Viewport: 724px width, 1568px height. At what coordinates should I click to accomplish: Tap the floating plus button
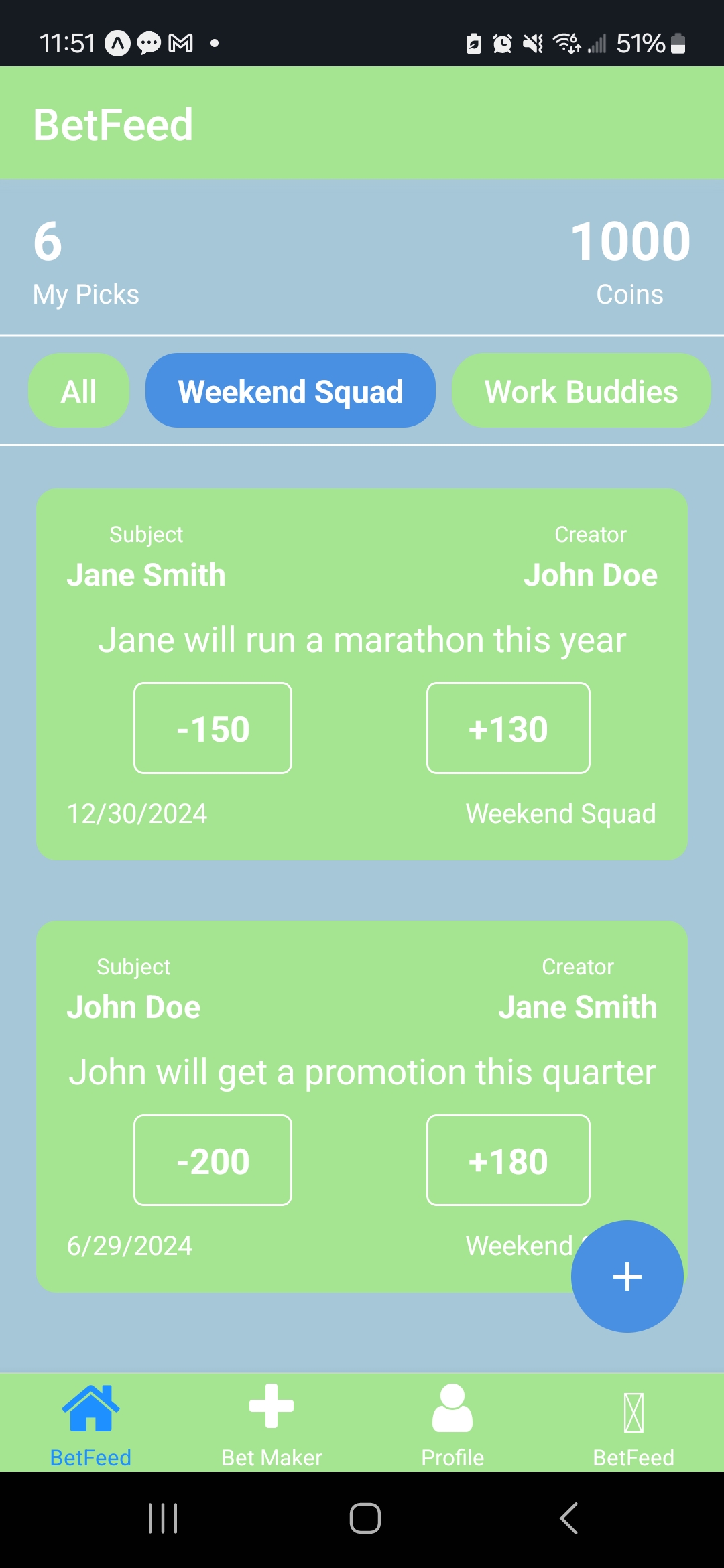pos(627,1277)
